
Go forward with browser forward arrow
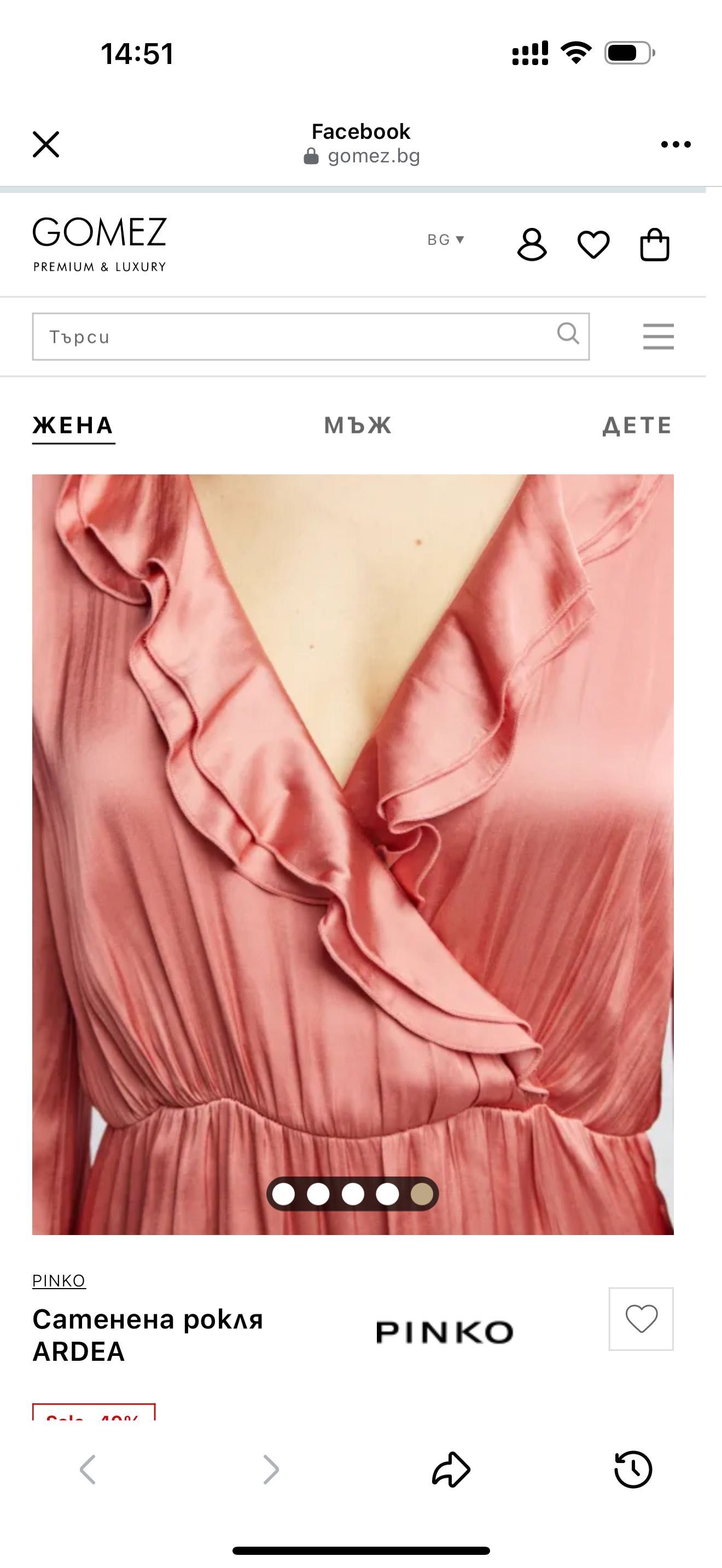(x=270, y=1470)
